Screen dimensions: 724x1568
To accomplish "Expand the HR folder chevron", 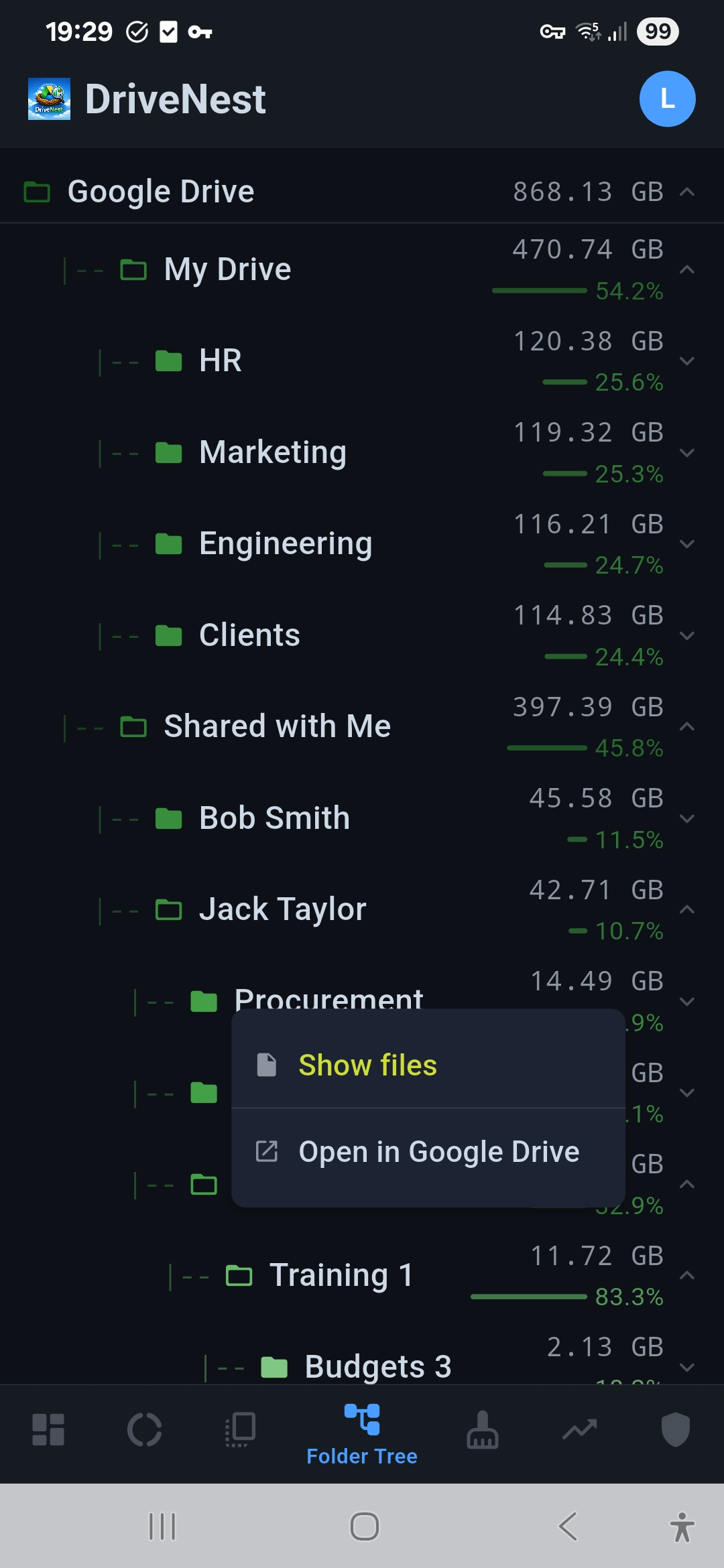I will [687, 361].
